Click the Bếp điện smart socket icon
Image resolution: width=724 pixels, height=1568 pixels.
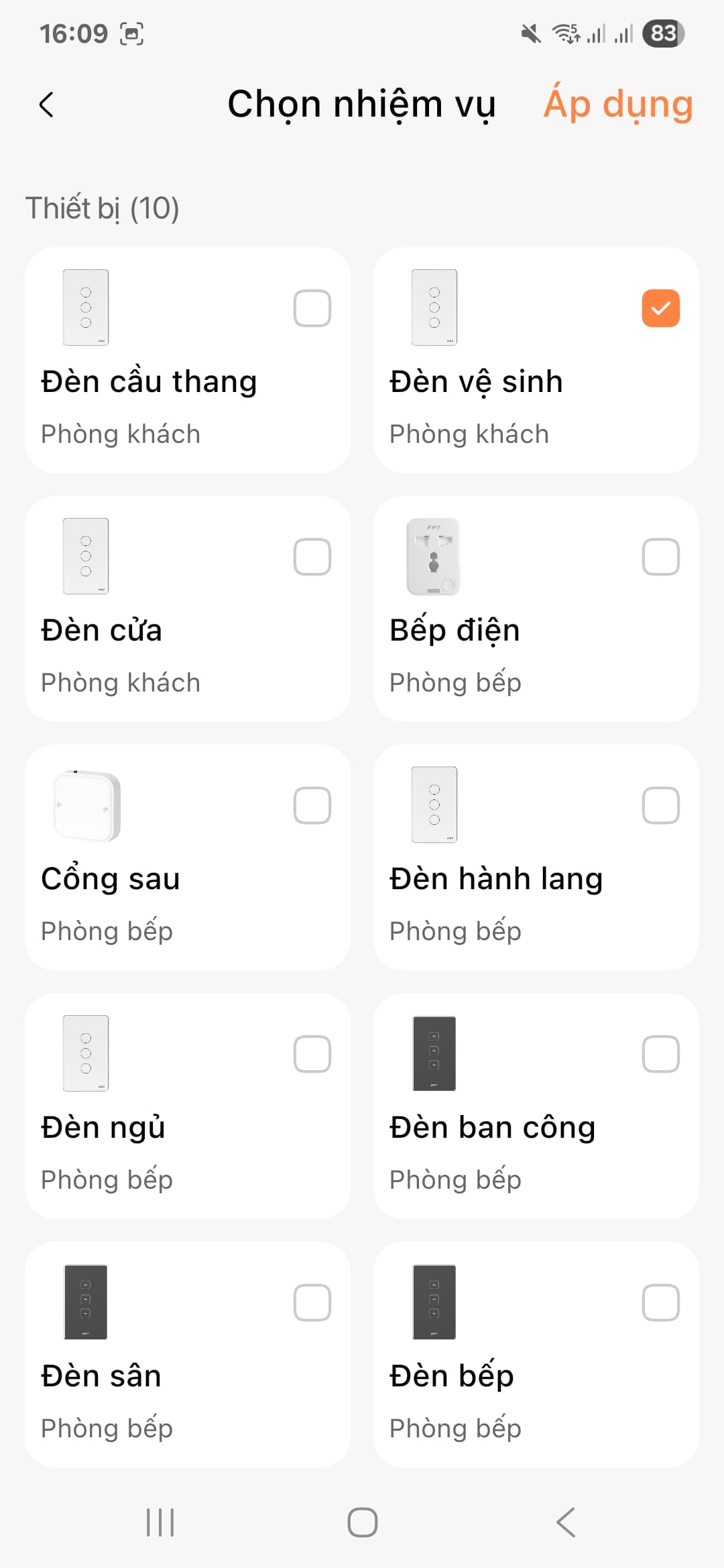point(434,555)
